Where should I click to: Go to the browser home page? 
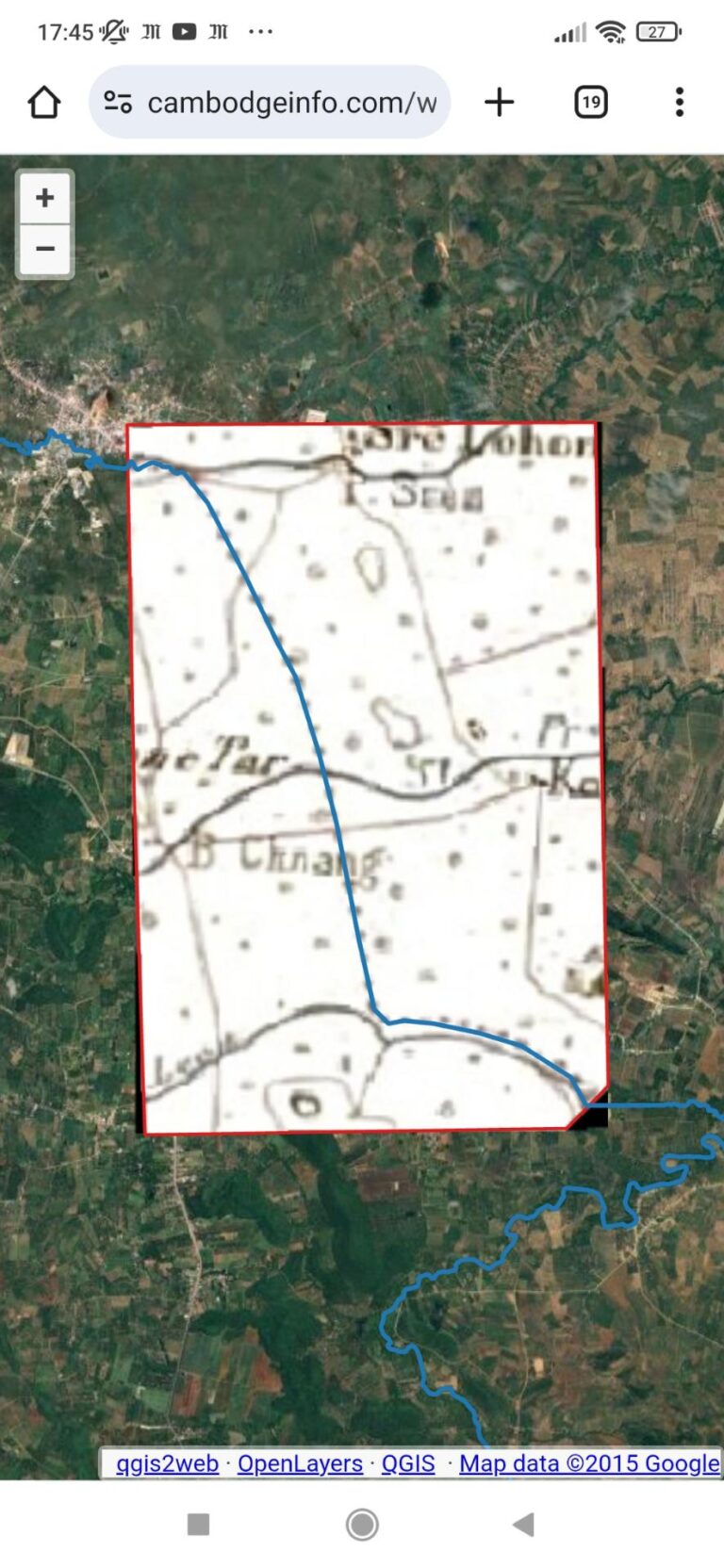point(44,102)
